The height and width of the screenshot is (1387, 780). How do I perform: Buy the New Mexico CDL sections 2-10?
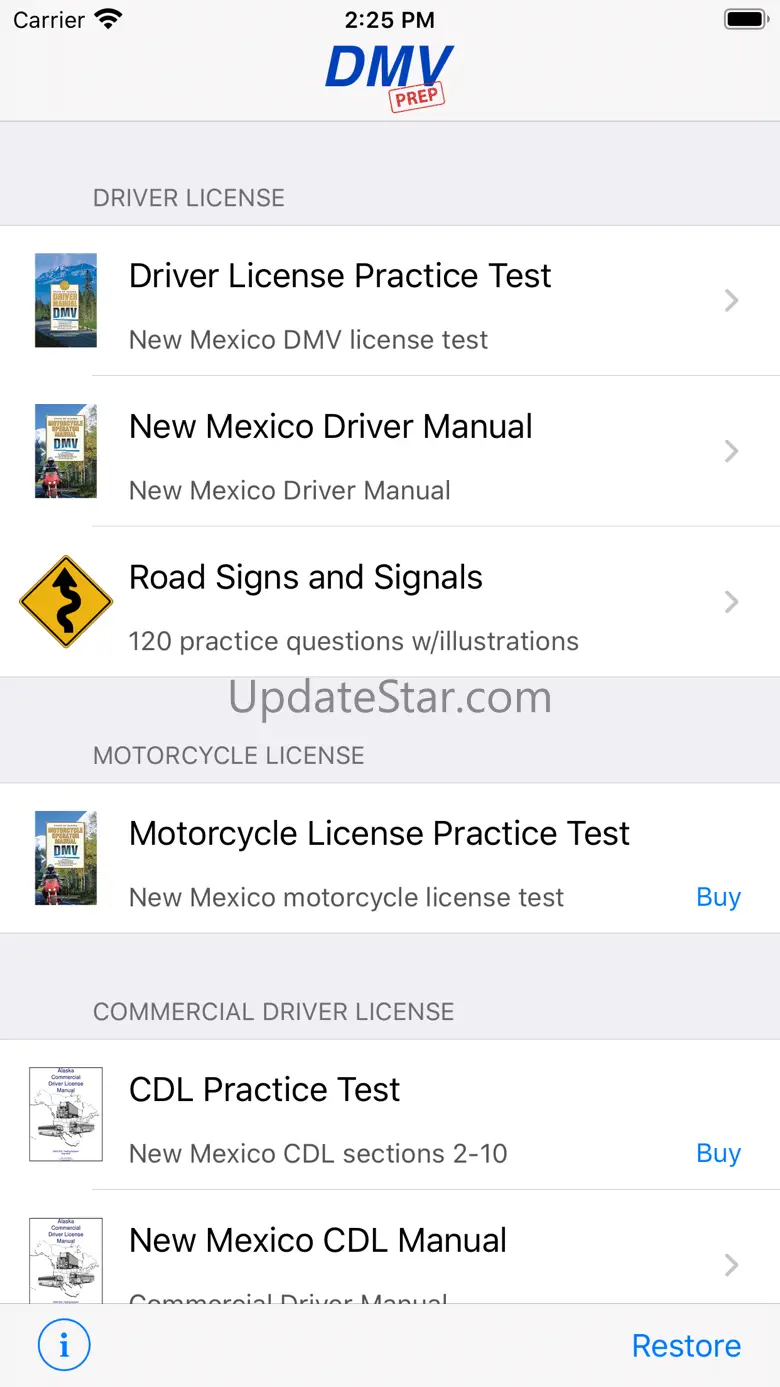pos(718,1153)
